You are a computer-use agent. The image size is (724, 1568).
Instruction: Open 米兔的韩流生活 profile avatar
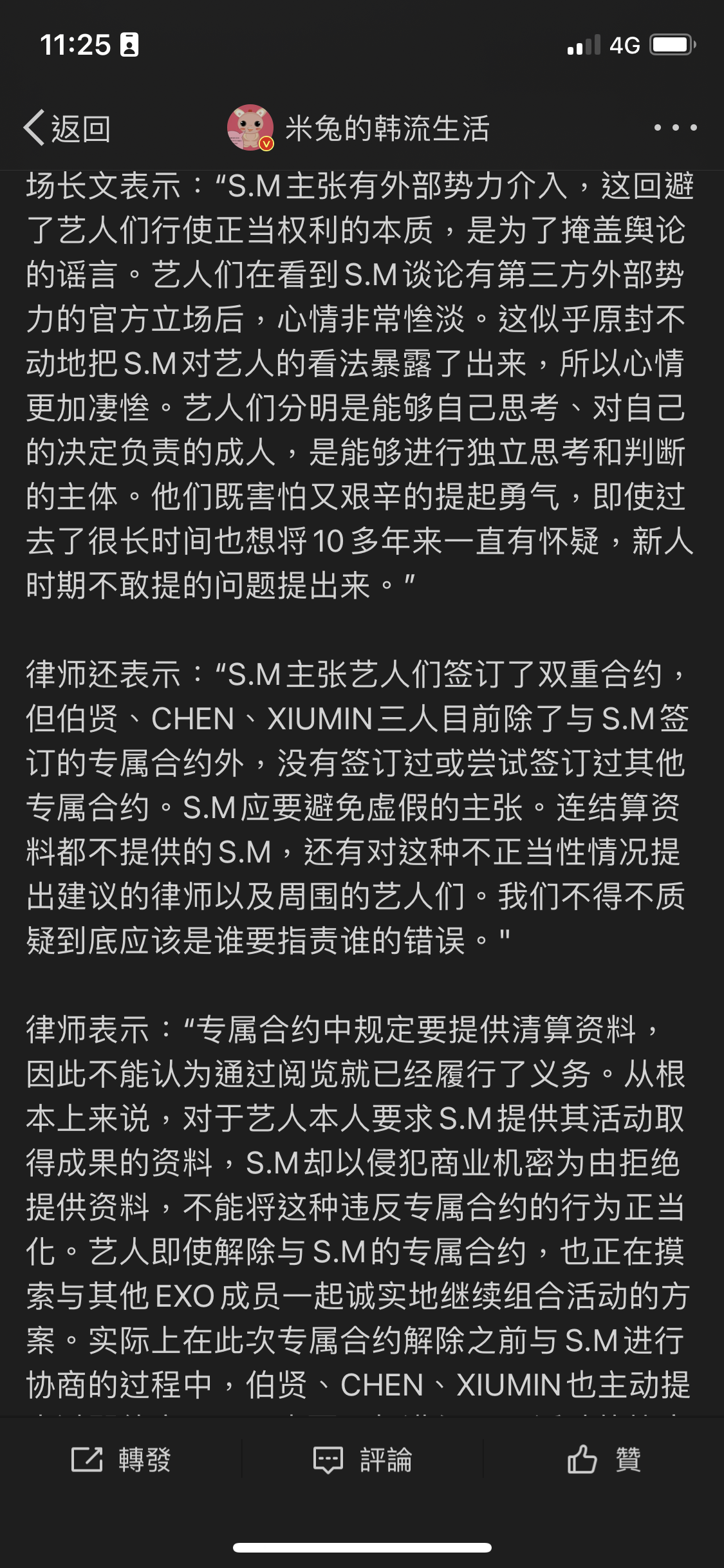(x=250, y=127)
